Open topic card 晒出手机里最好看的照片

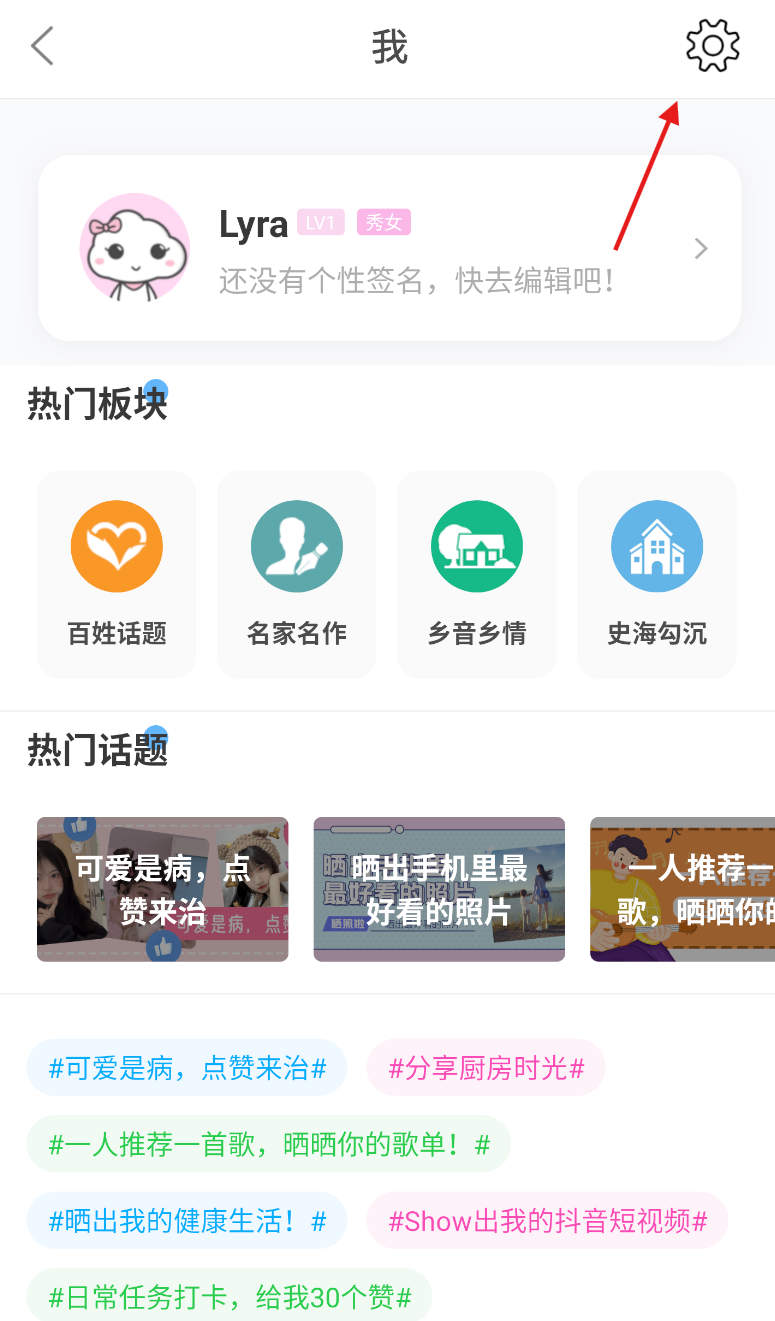point(439,889)
